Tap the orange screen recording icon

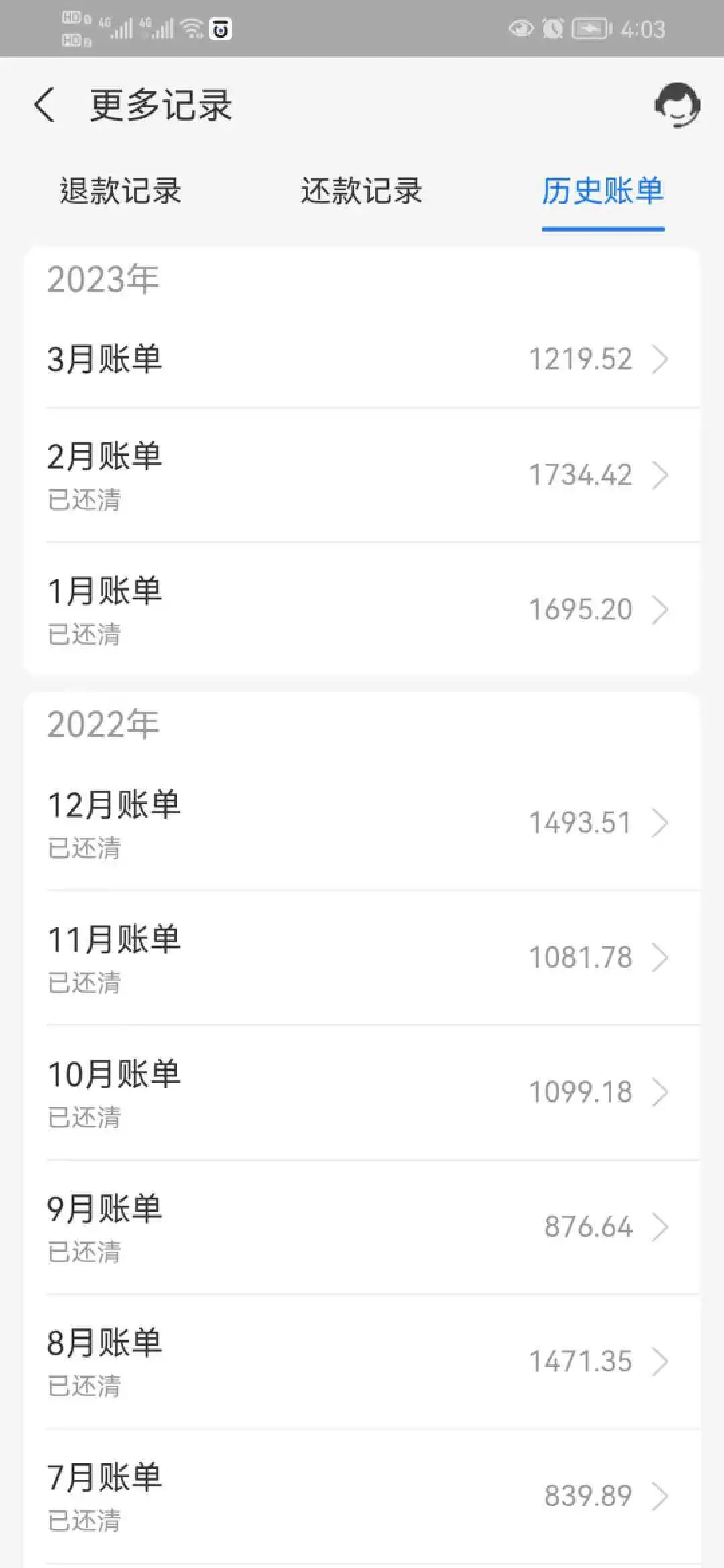pyautogui.click(x=222, y=28)
